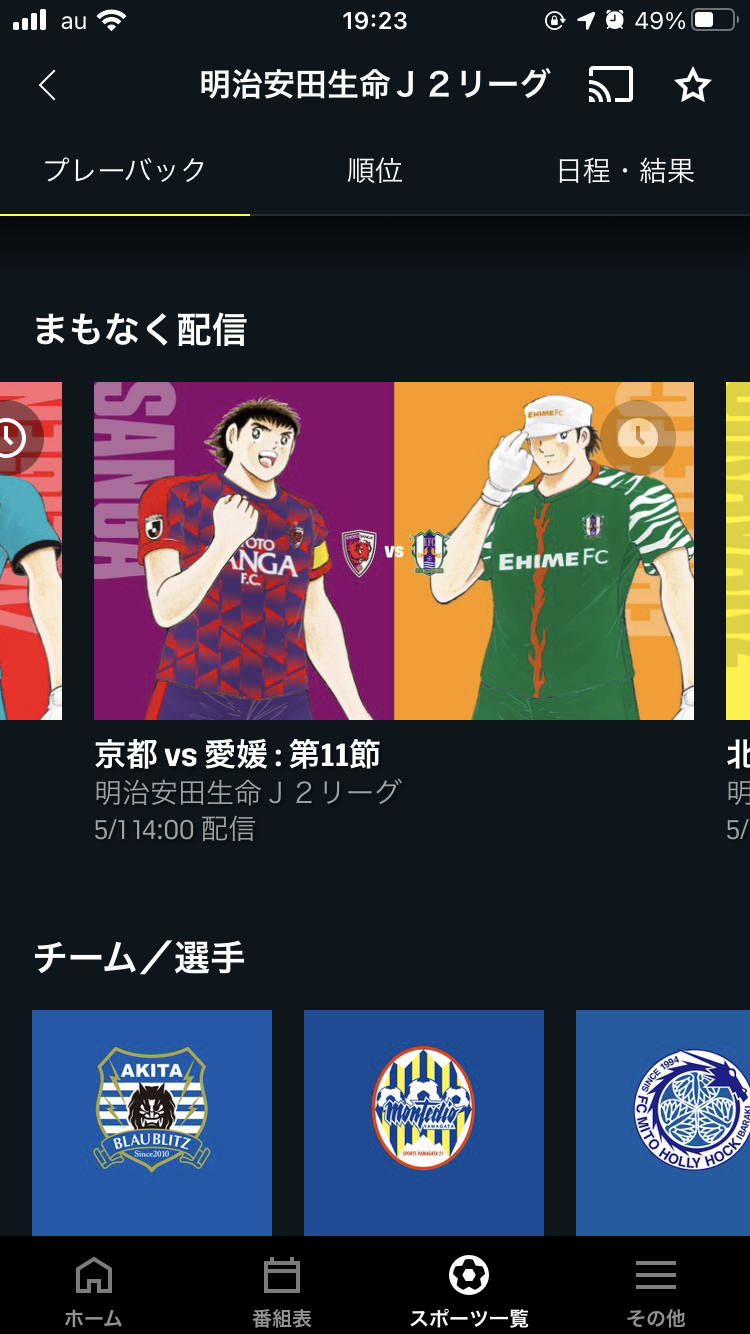
Task: Go back with the arrow icon
Action: click(x=47, y=85)
